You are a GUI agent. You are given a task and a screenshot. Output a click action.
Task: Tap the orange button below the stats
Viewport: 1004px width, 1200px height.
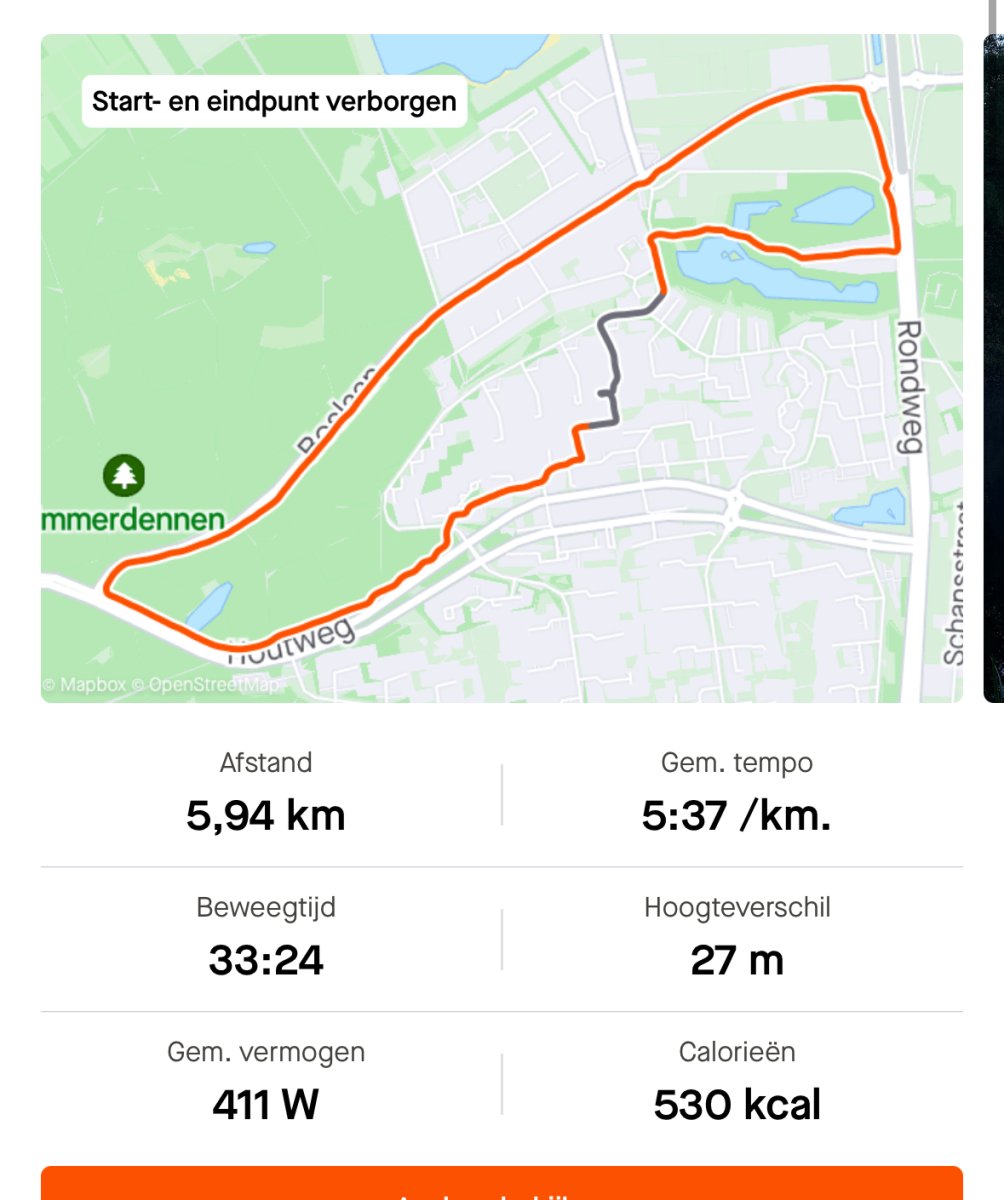500,1184
